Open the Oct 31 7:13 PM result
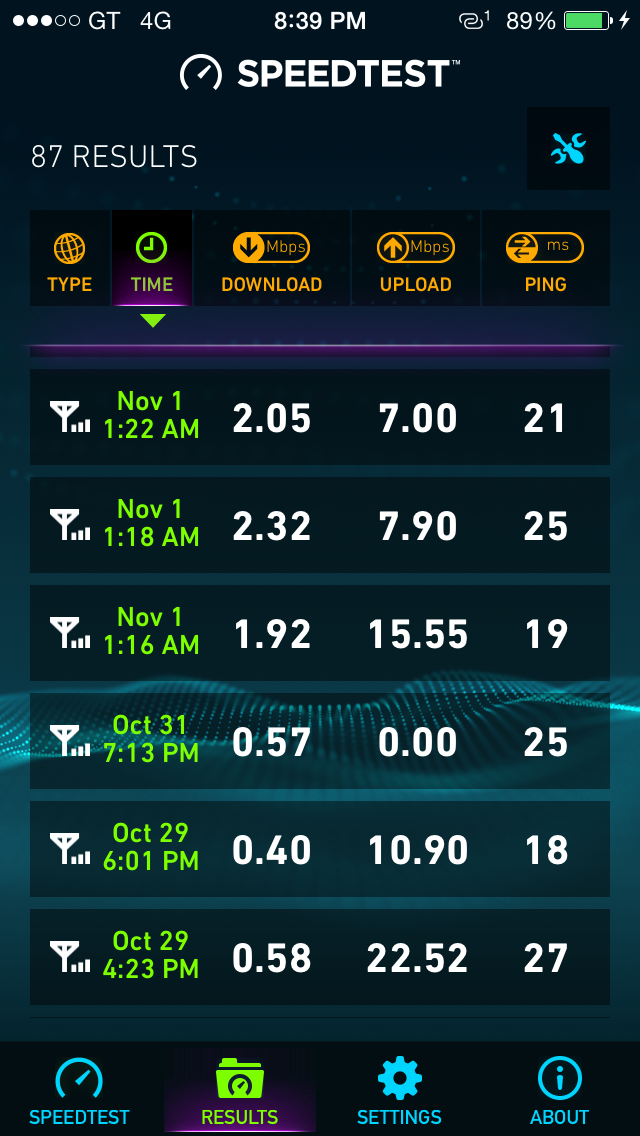 pos(320,741)
